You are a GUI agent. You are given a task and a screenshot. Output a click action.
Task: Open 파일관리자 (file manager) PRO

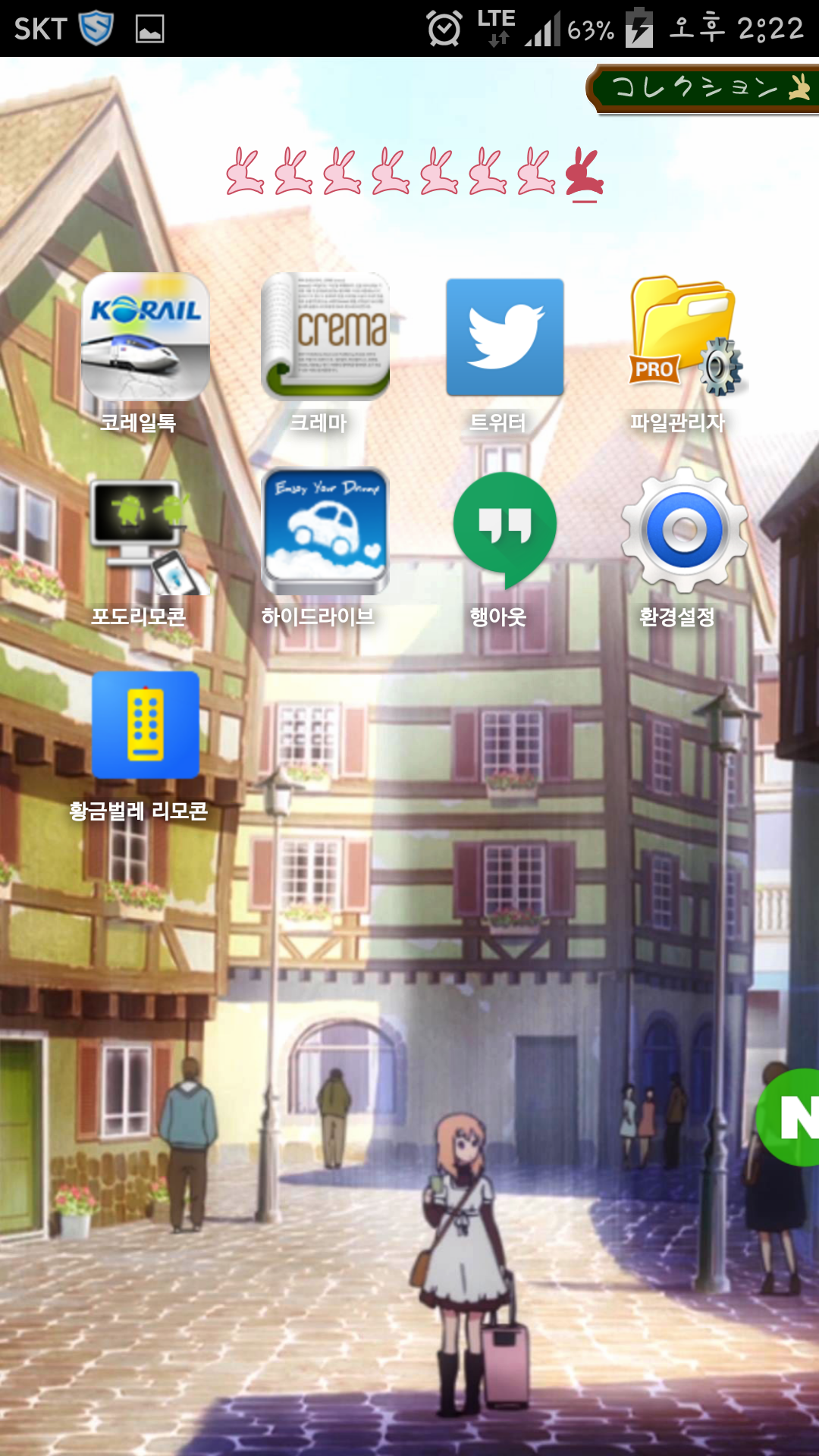point(685,337)
